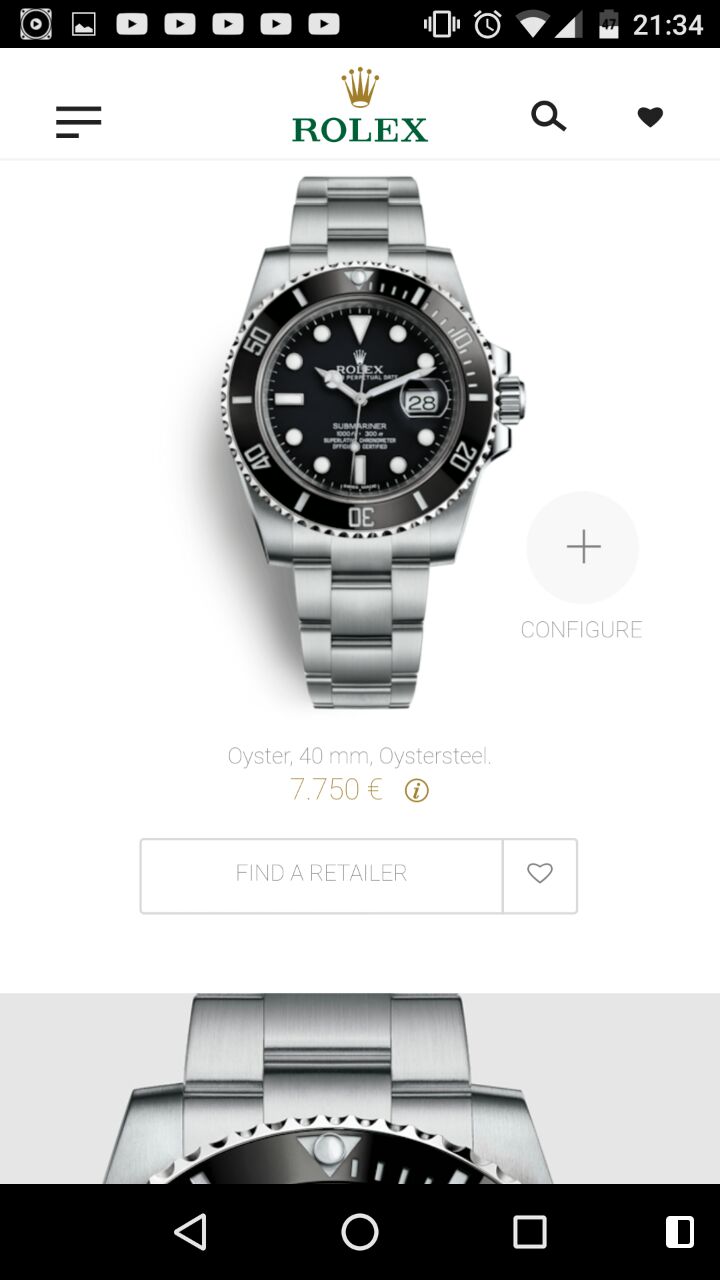Open the search icon
Image resolution: width=720 pixels, height=1280 pixels.
point(548,117)
